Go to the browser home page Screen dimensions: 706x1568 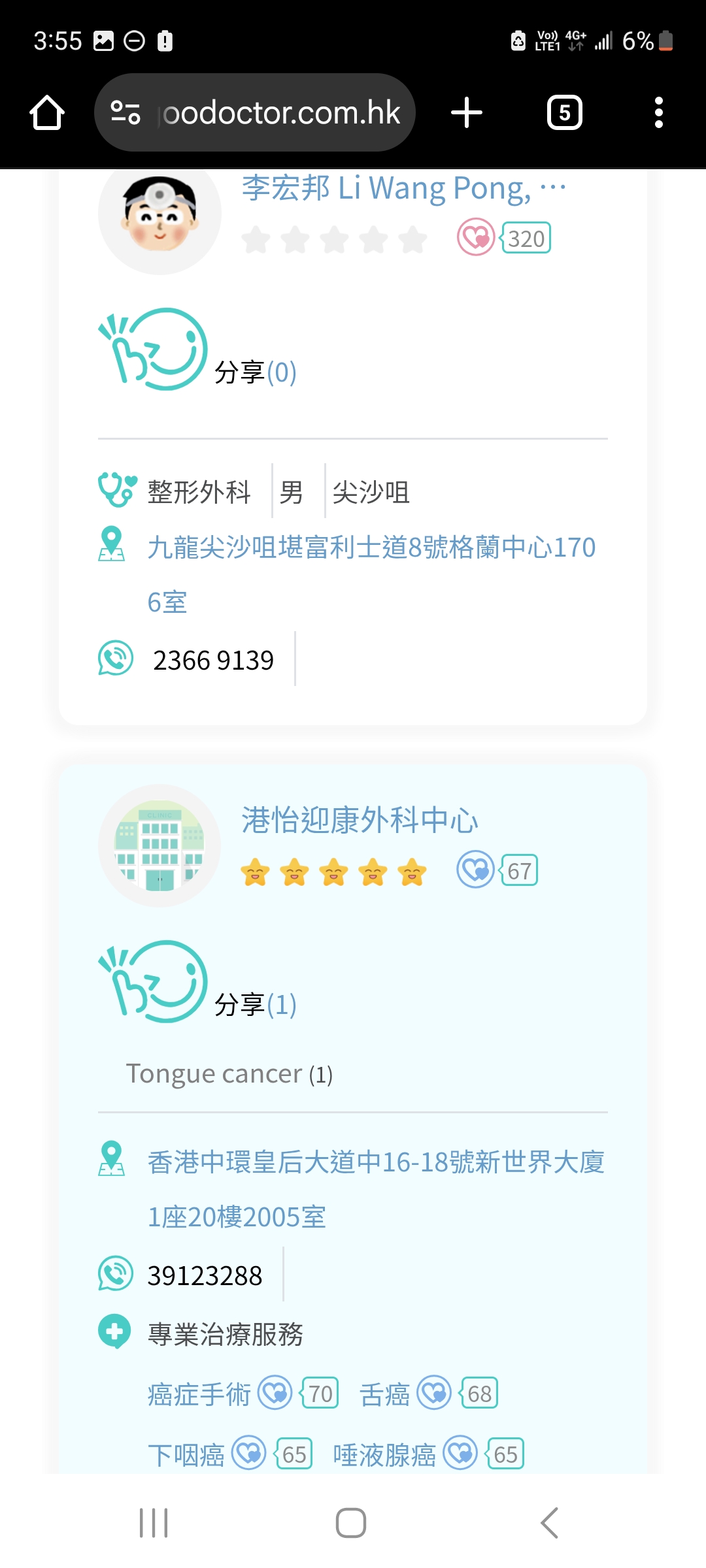[x=47, y=112]
